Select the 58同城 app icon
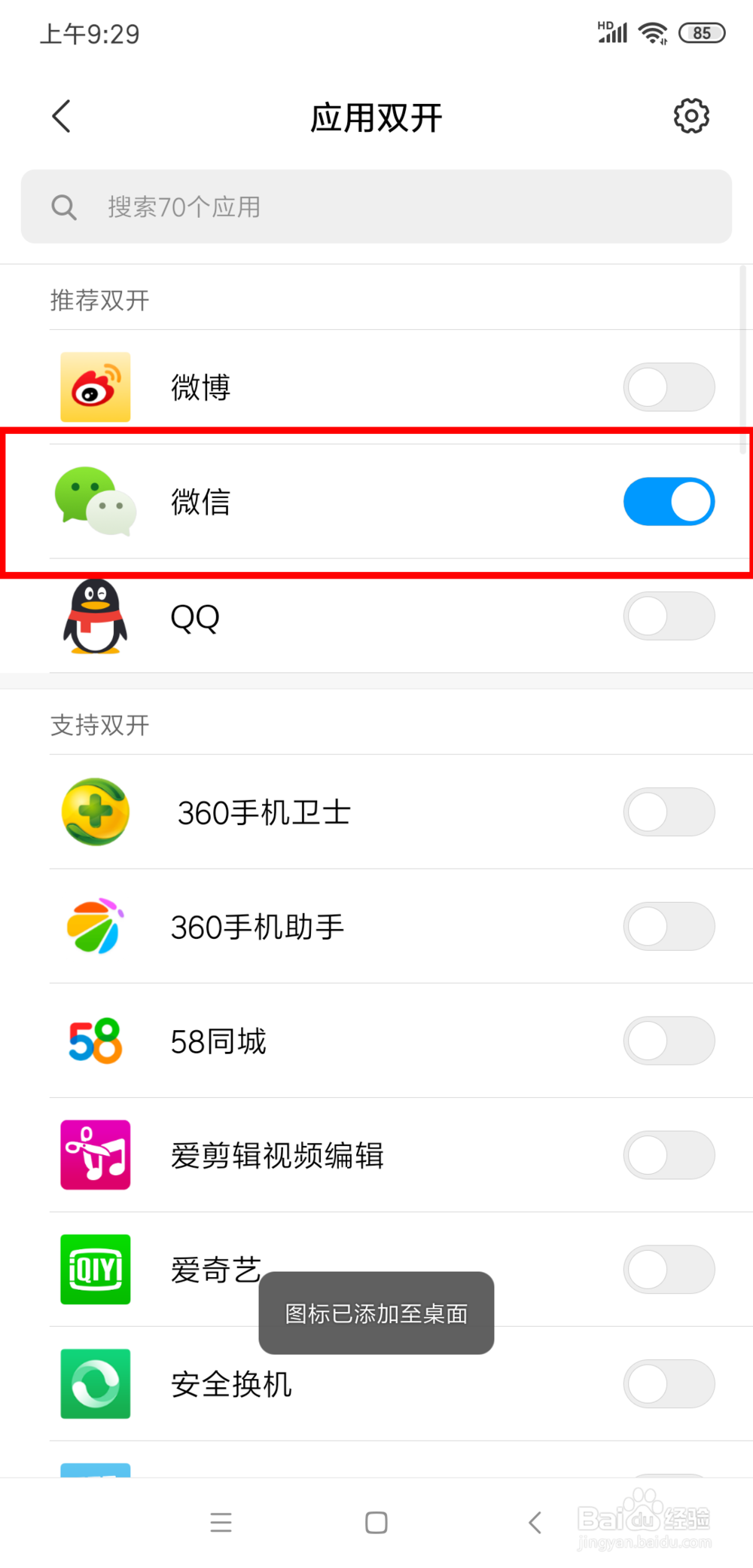The width and height of the screenshot is (753, 1568). [x=95, y=1041]
